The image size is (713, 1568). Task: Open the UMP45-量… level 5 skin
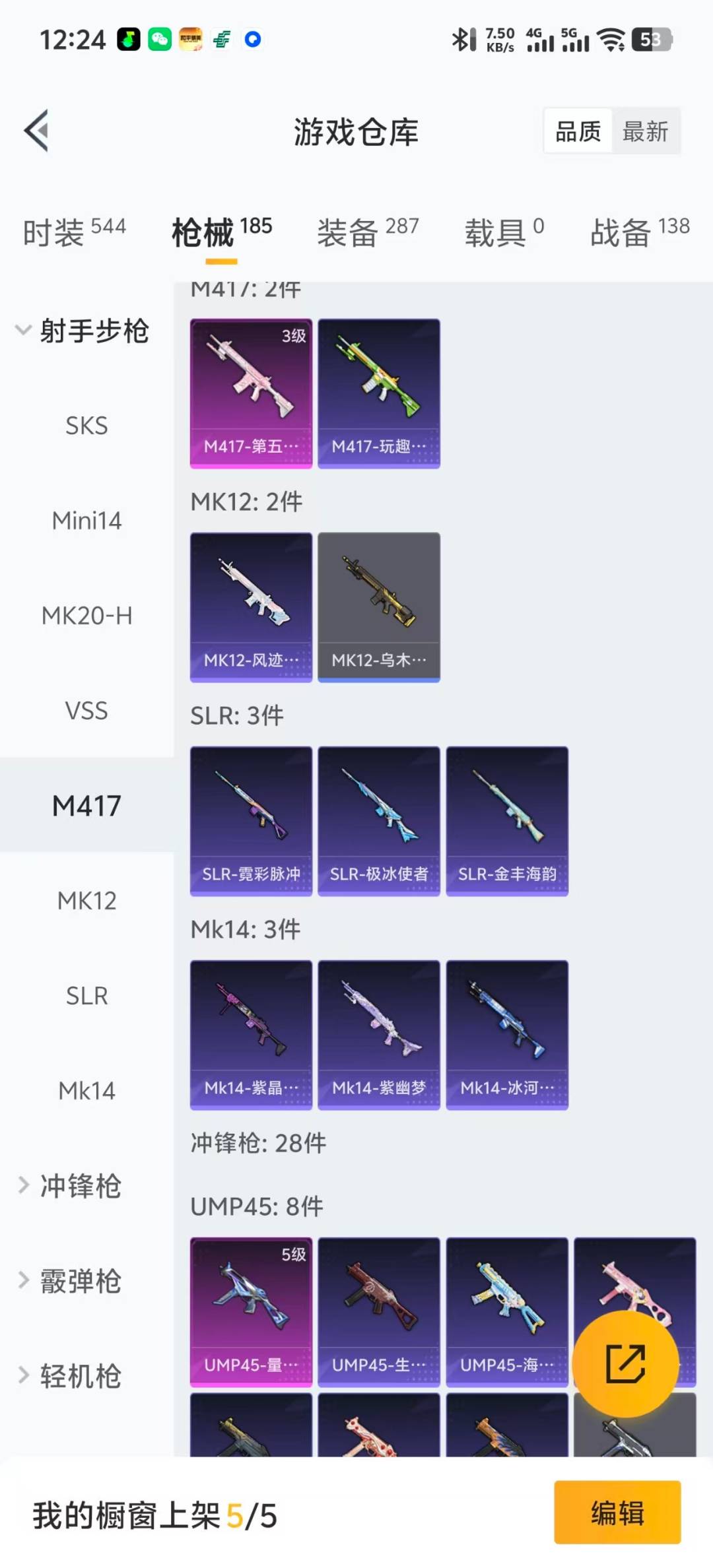click(x=251, y=1312)
